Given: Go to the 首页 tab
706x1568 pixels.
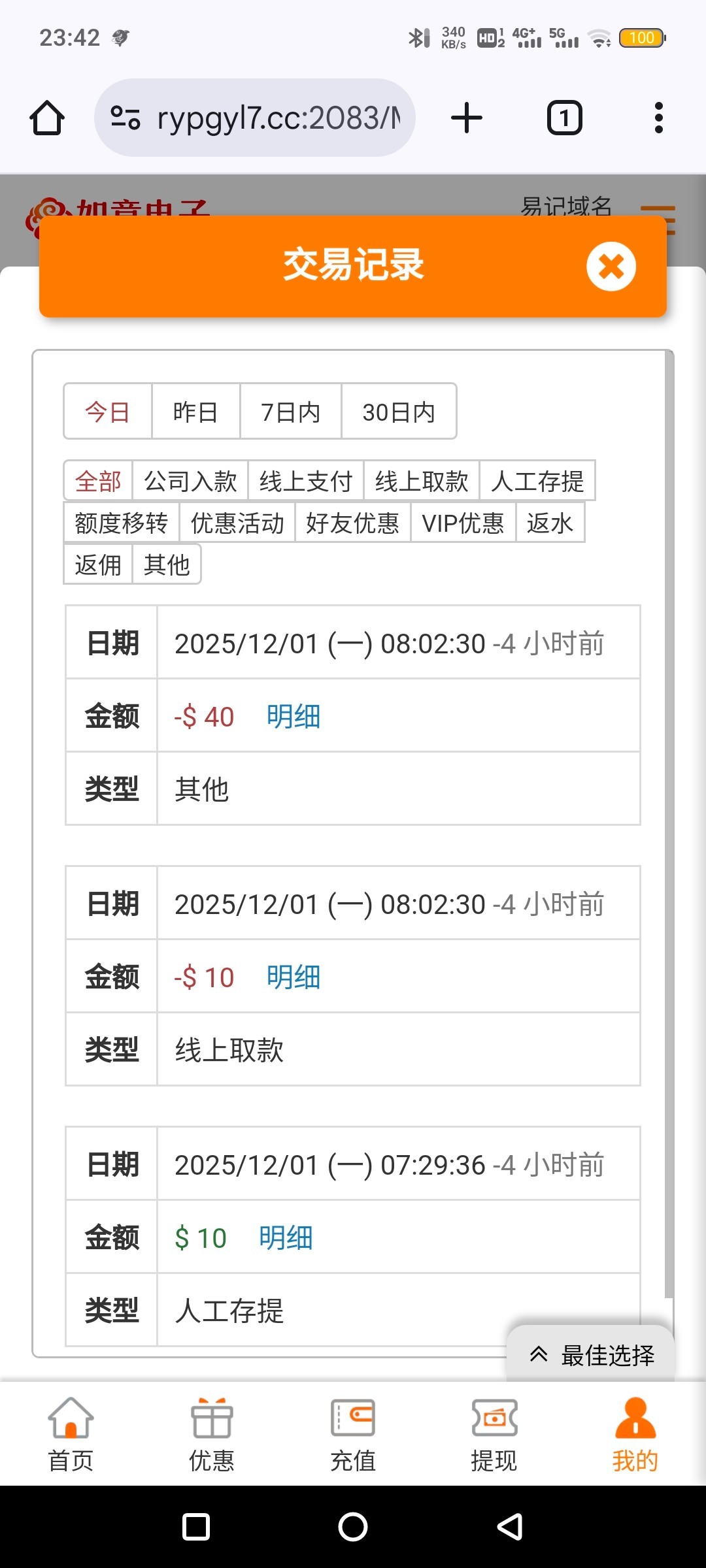Looking at the screenshot, I should (x=71, y=1435).
